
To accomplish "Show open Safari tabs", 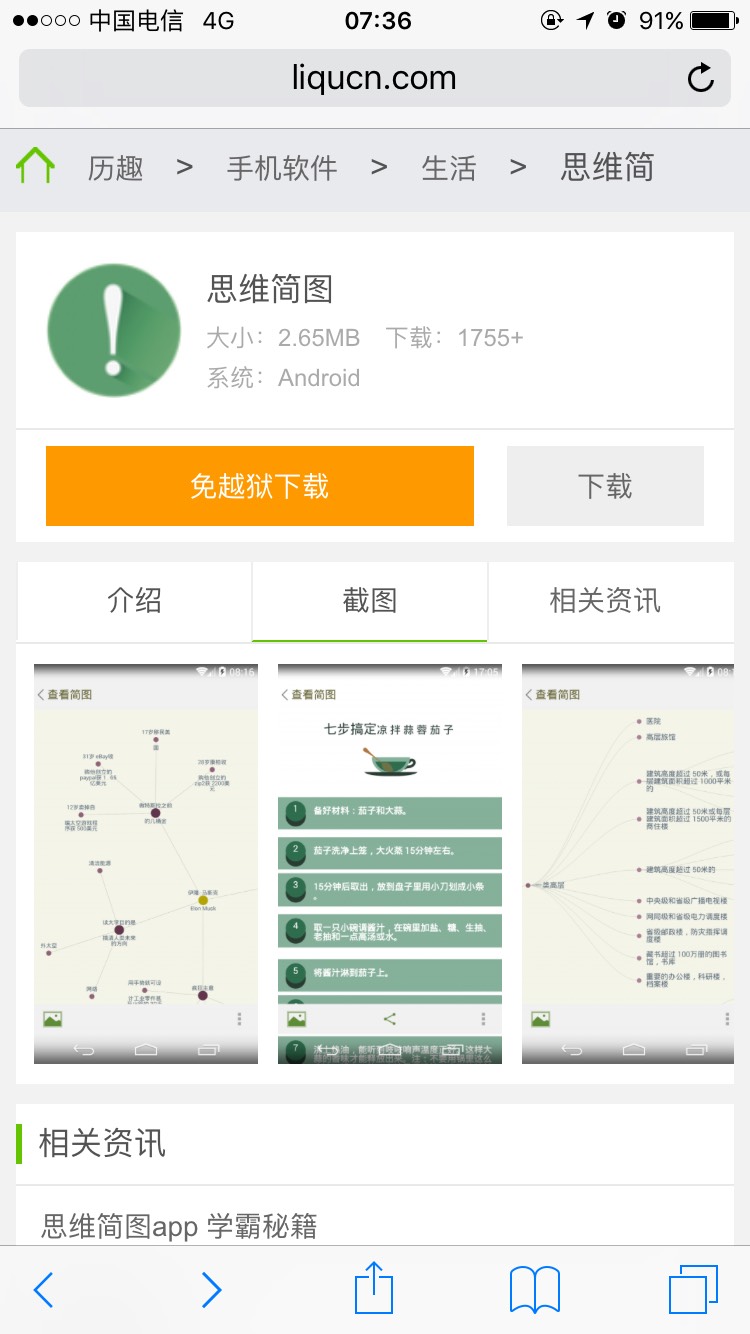I will point(693,1290).
